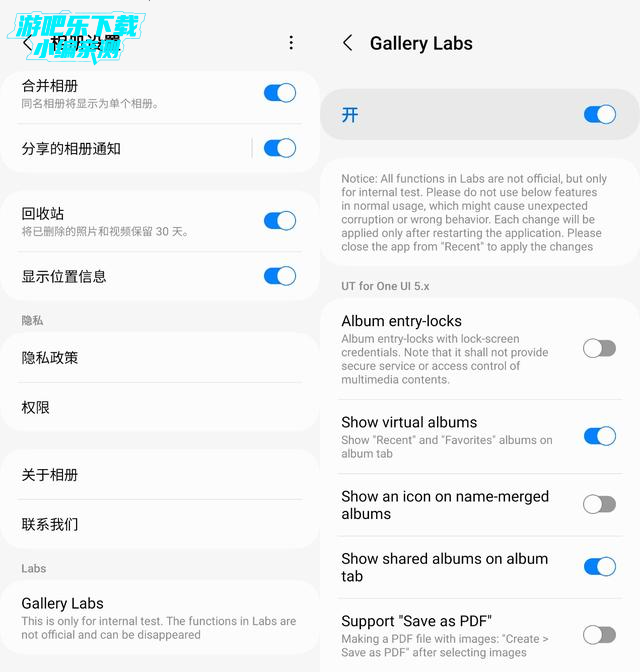Toggle 显示位置信息 location info switch
This screenshot has height=672, width=640.
(280, 276)
